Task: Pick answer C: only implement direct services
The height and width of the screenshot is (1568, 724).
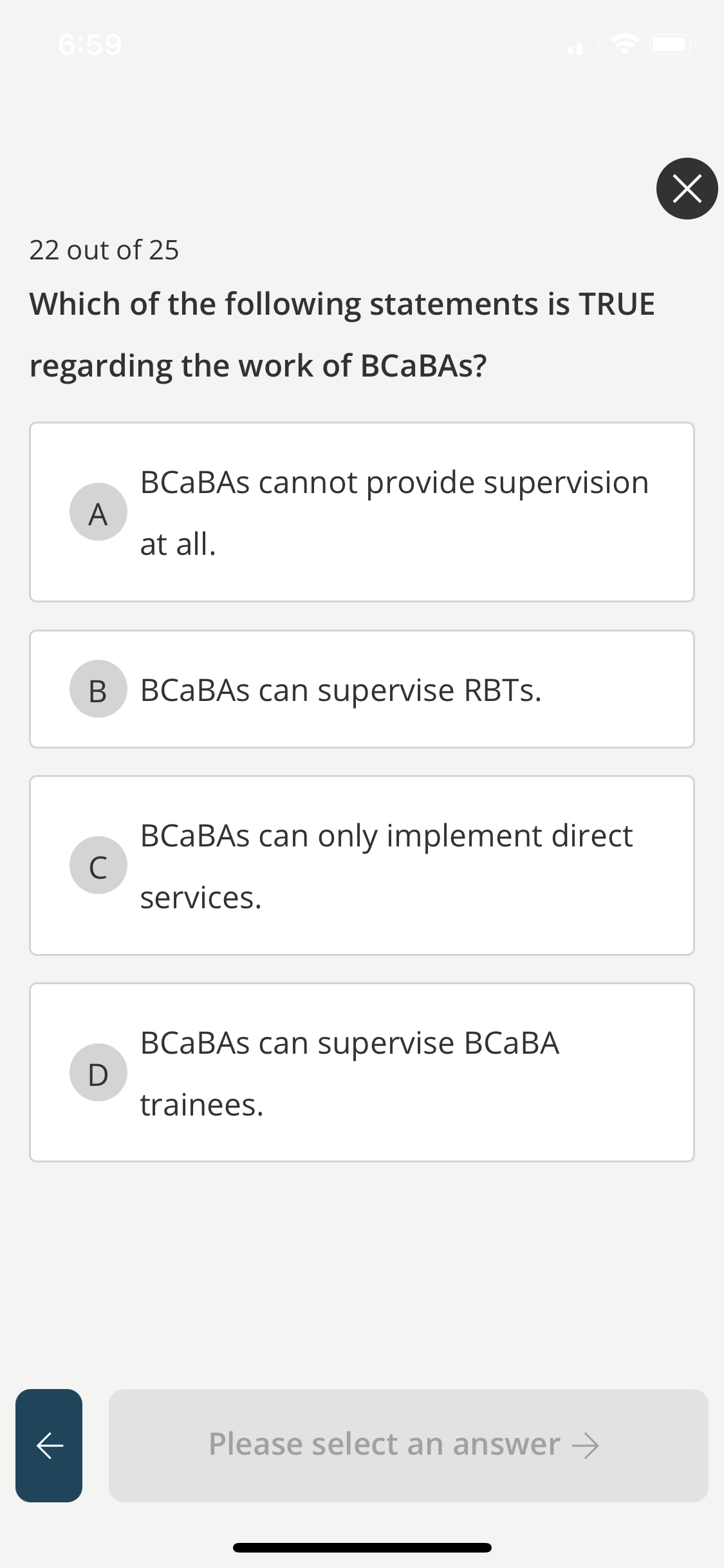Action: [x=362, y=866]
